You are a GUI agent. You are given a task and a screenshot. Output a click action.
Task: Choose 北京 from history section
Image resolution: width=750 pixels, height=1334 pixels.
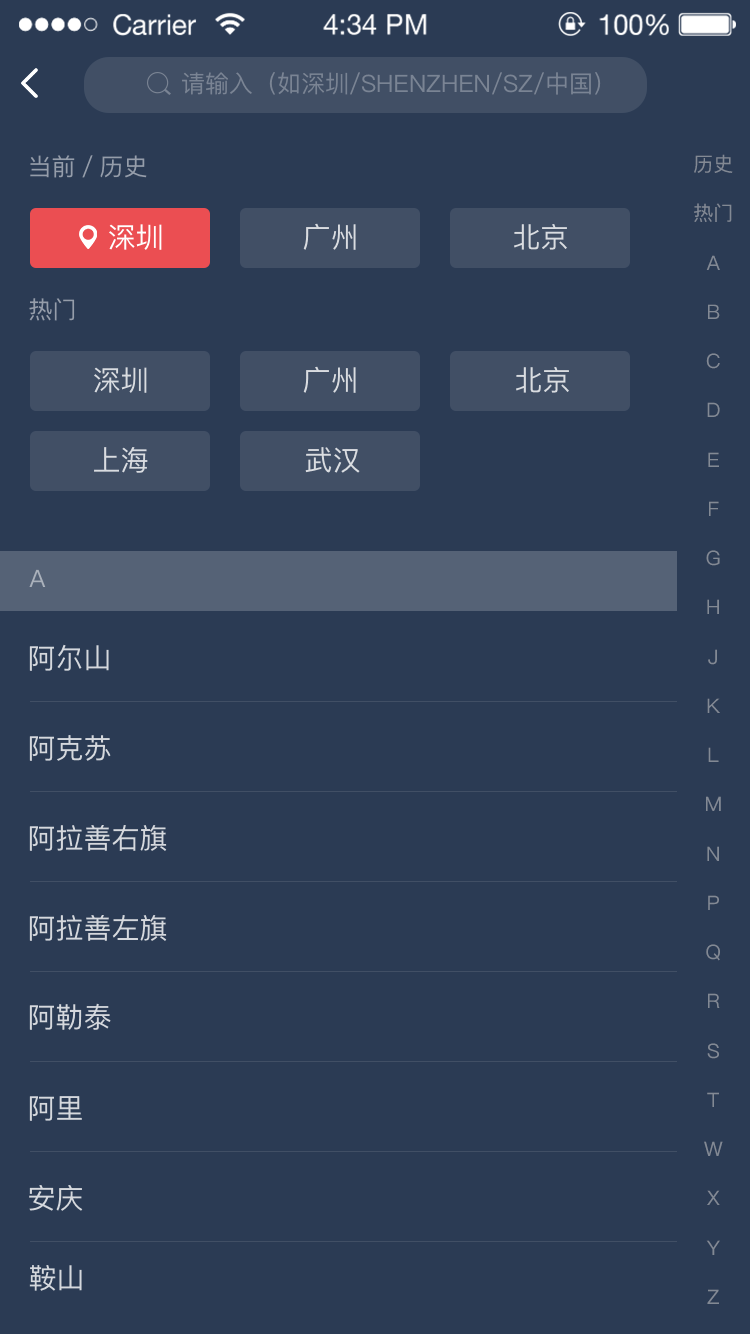[540, 238]
